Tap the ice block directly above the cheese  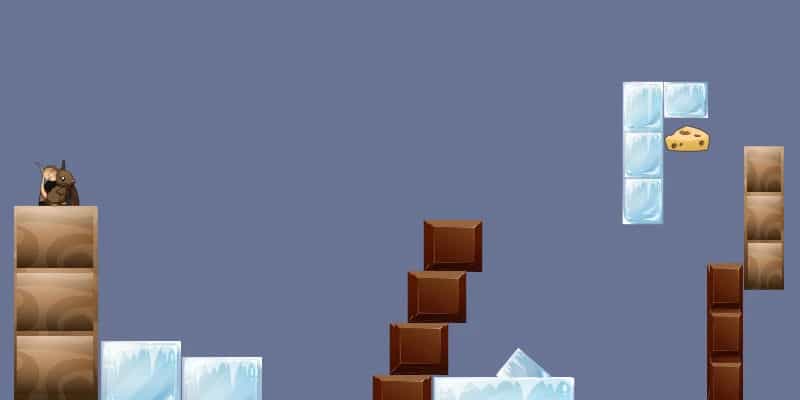(685, 100)
